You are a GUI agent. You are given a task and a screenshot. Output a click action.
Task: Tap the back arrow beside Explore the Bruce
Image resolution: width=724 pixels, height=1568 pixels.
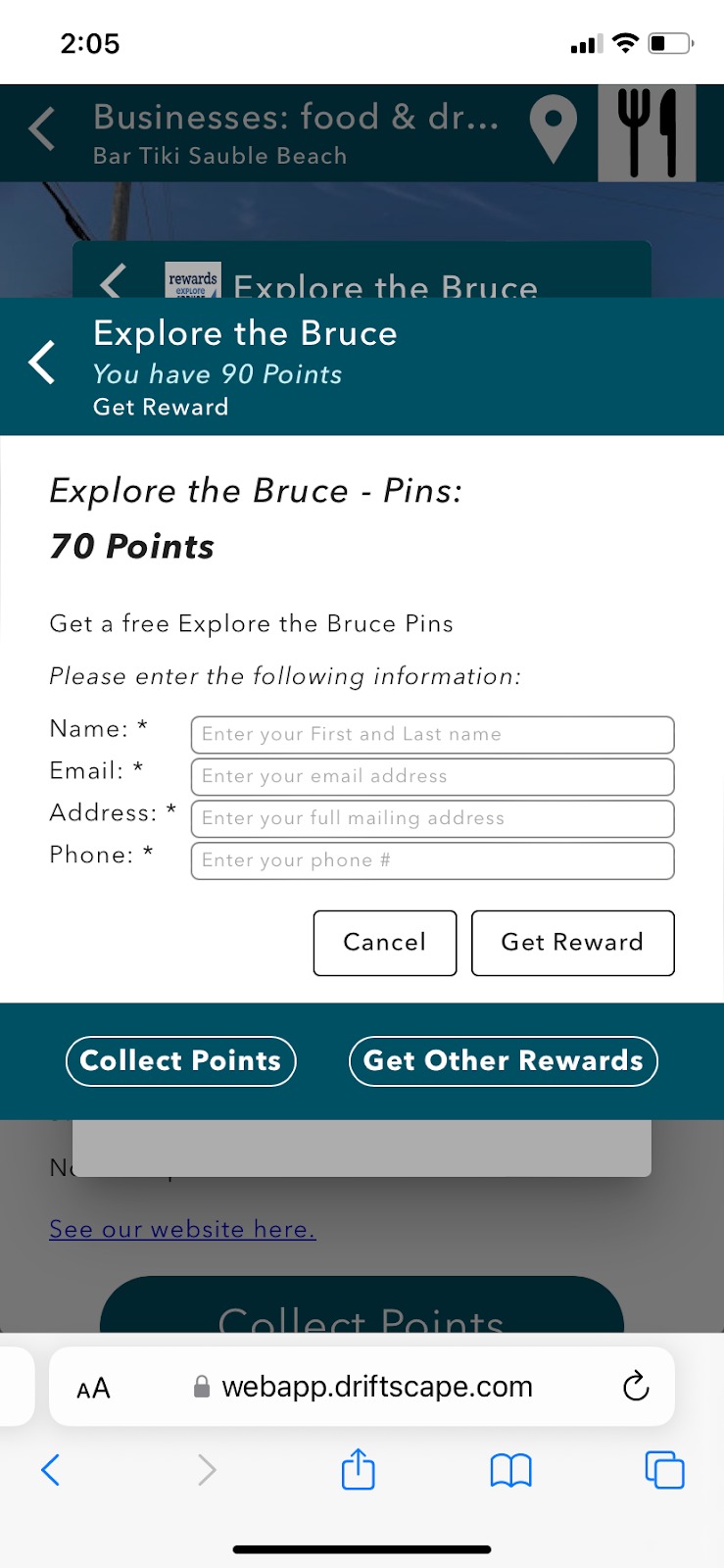(x=42, y=363)
